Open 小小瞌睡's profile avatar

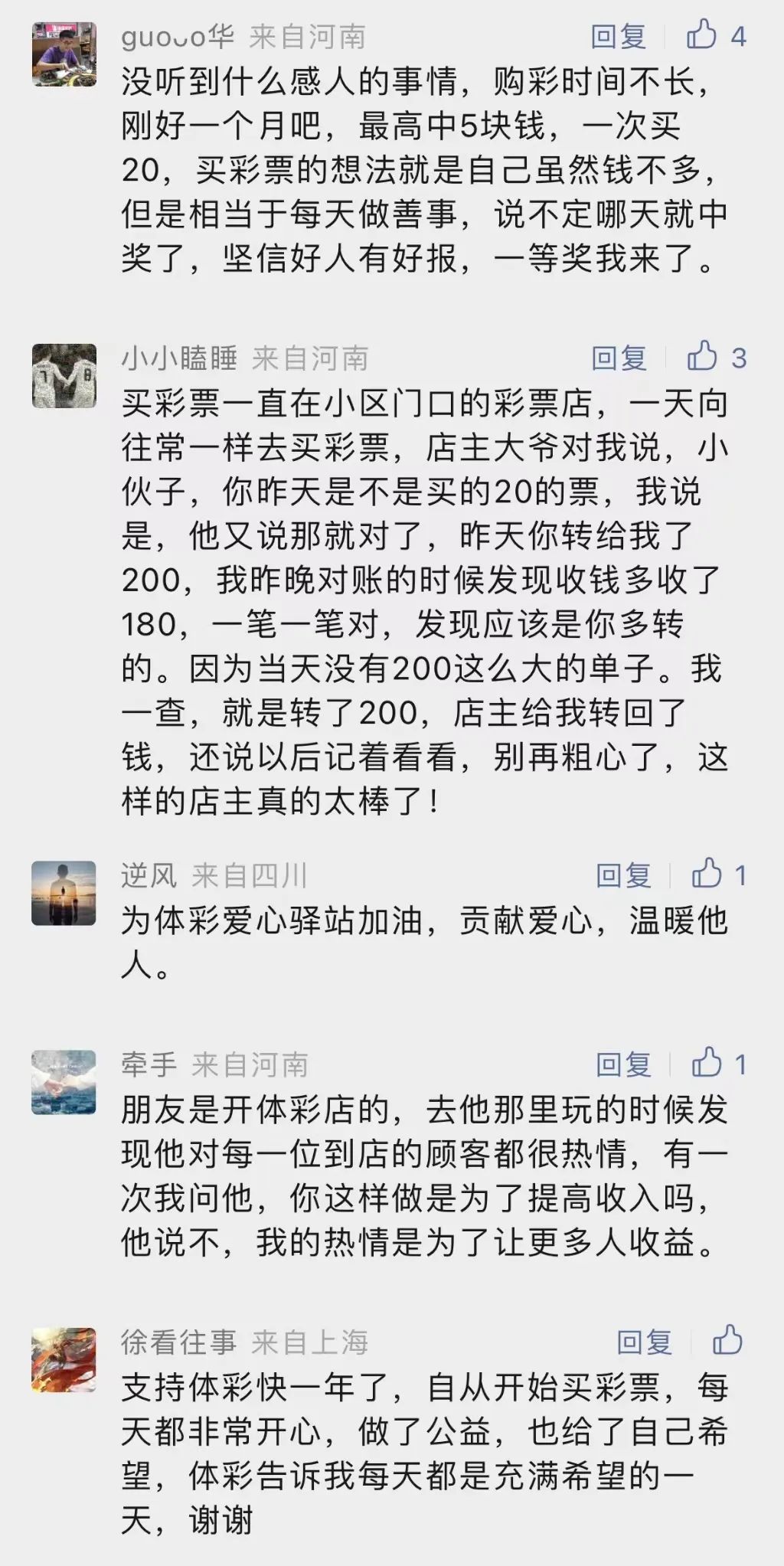(x=64, y=376)
